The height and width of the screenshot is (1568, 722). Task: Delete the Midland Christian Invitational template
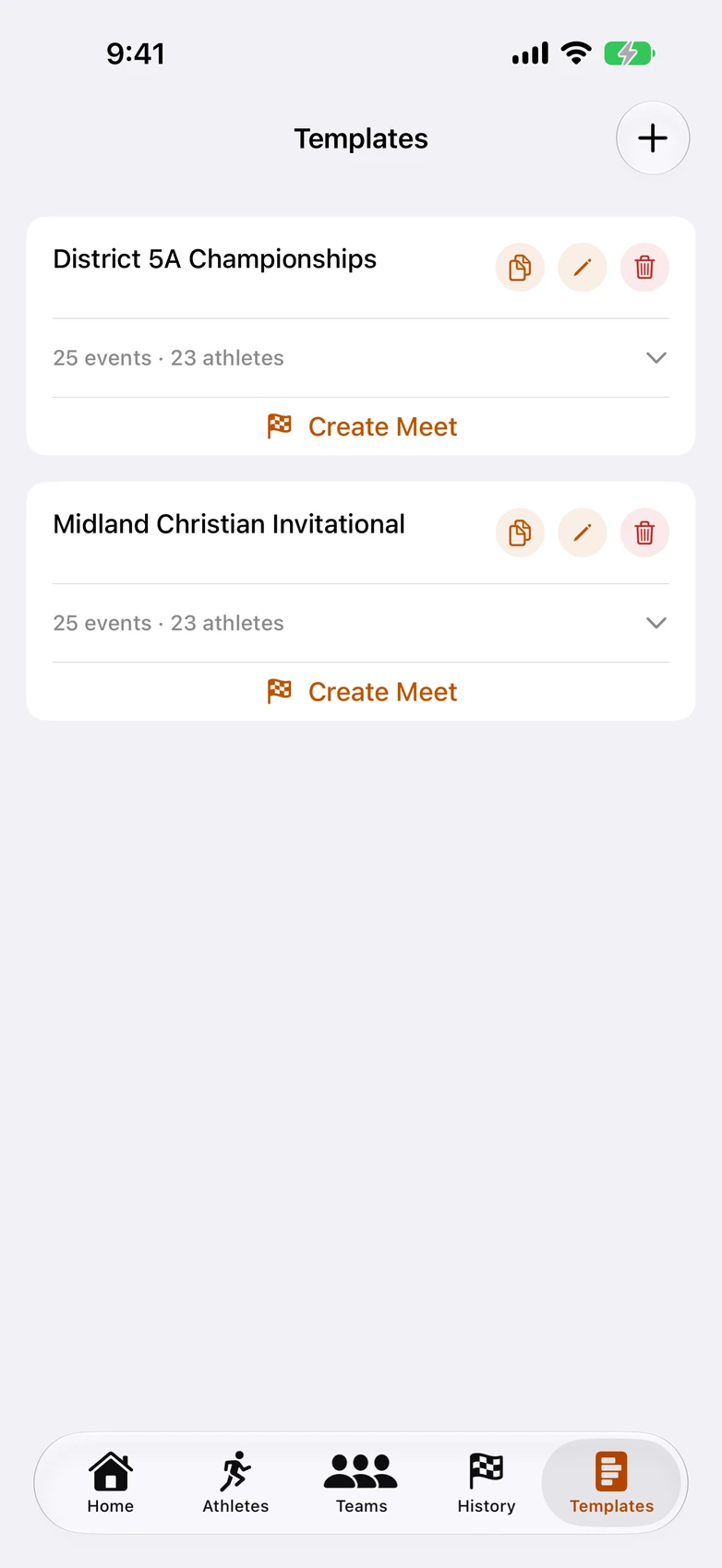coord(644,533)
